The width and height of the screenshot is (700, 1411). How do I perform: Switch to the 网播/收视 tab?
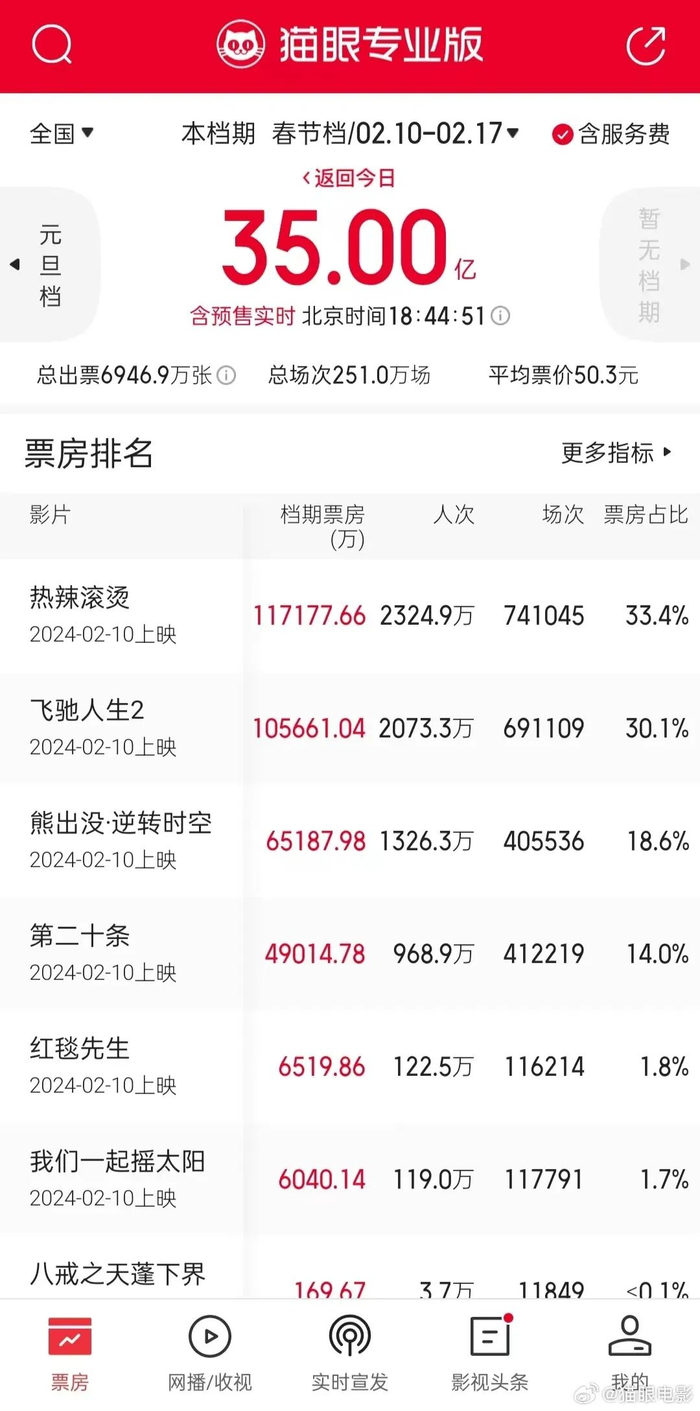pyautogui.click(x=210, y=1354)
